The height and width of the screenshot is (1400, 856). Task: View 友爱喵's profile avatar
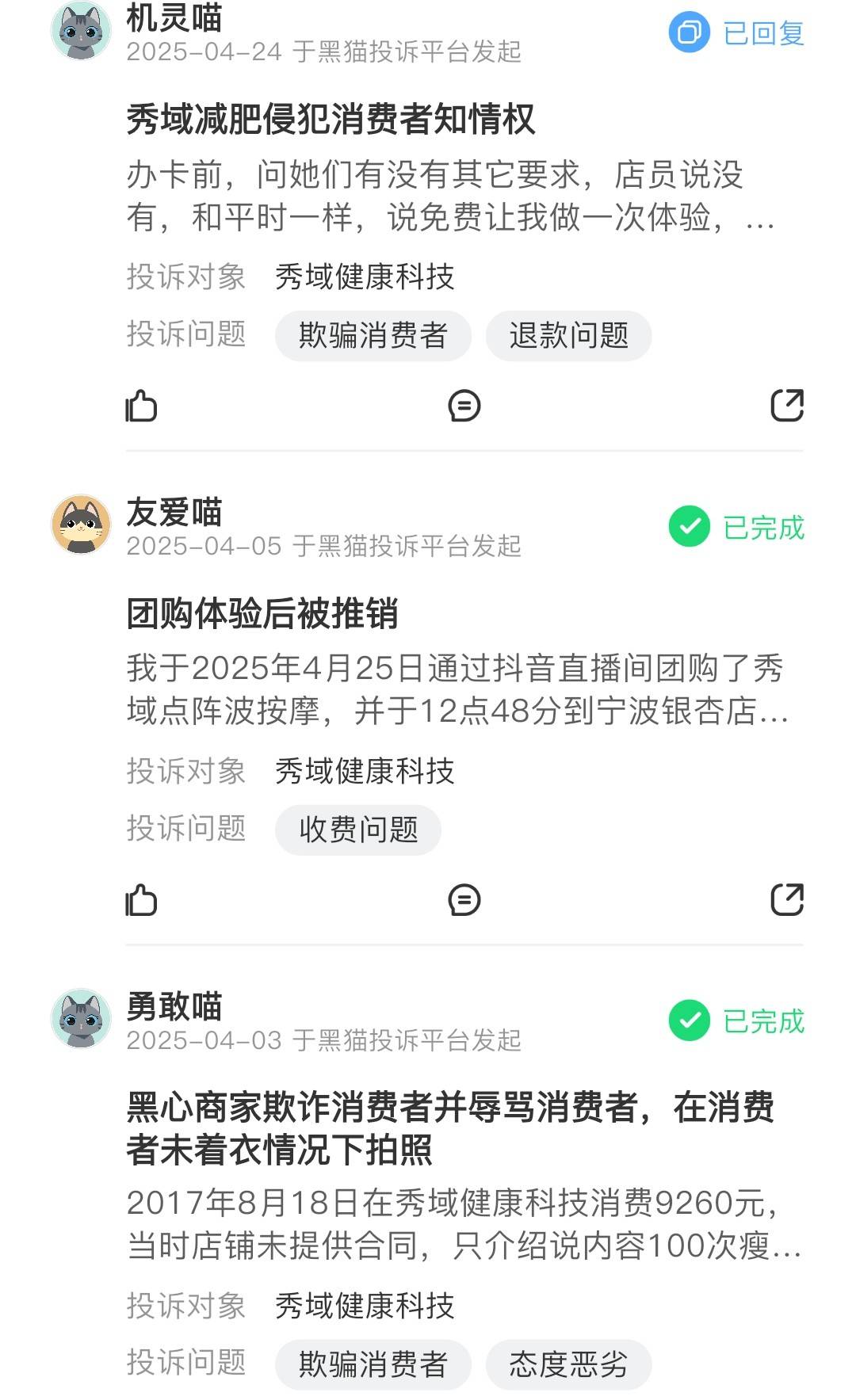[81, 525]
